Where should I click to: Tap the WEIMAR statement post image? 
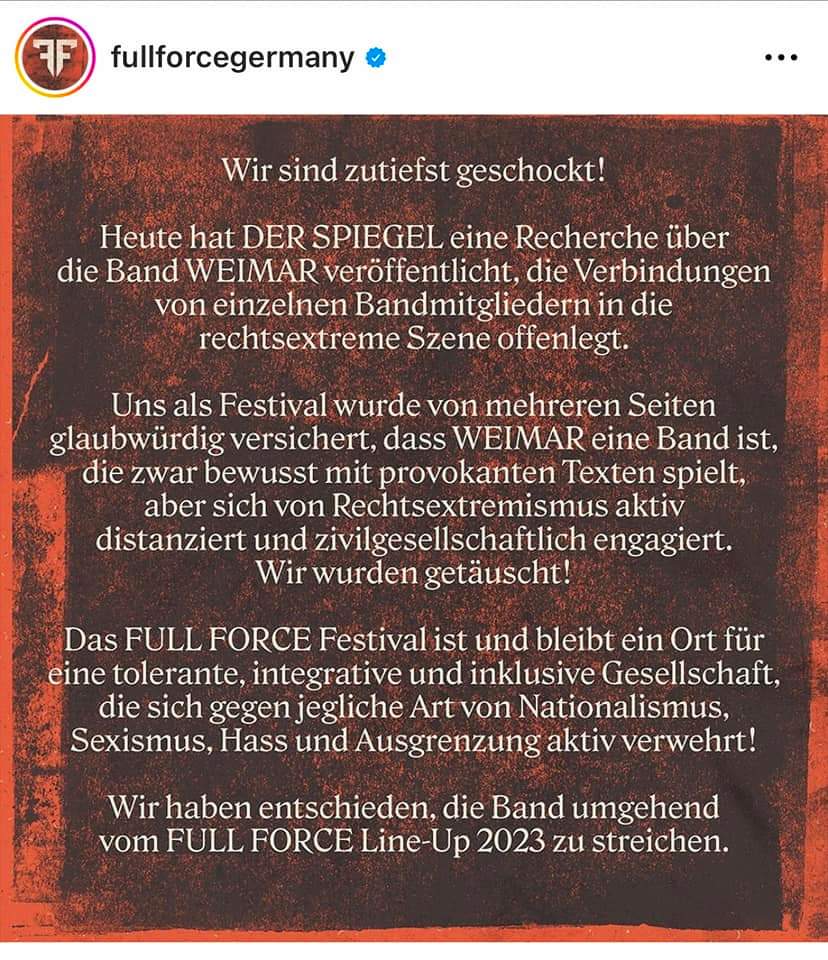pyautogui.click(x=414, y=528)
